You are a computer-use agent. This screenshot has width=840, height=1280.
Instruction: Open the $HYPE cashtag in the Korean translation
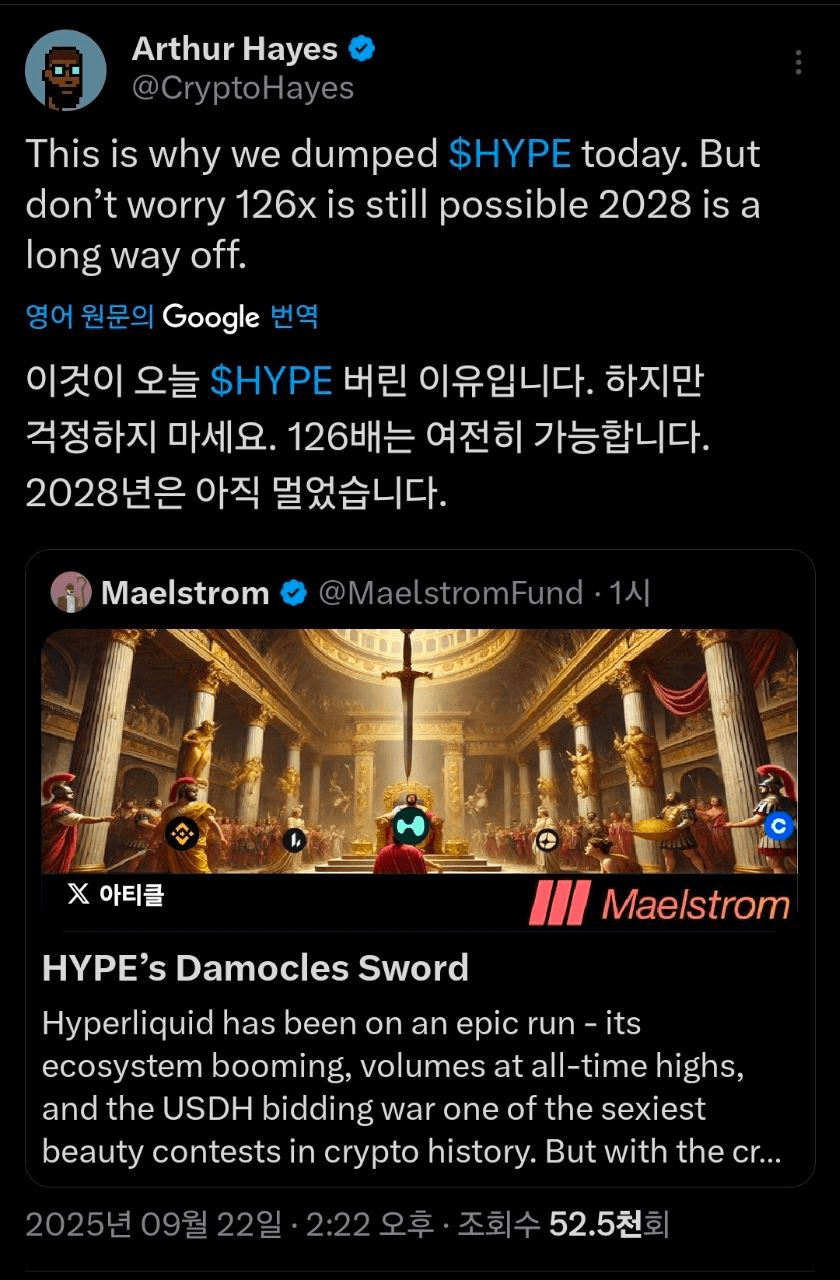(x=271, y=380)
